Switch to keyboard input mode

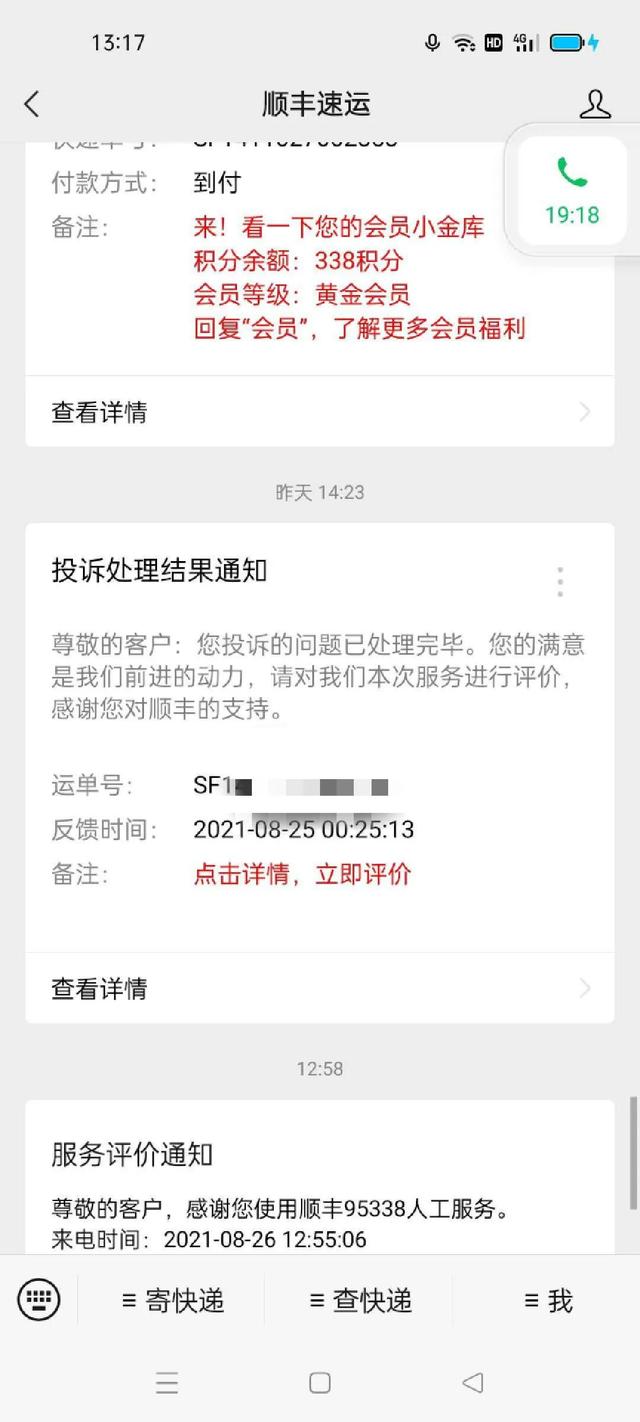(x=39, y=1300)
